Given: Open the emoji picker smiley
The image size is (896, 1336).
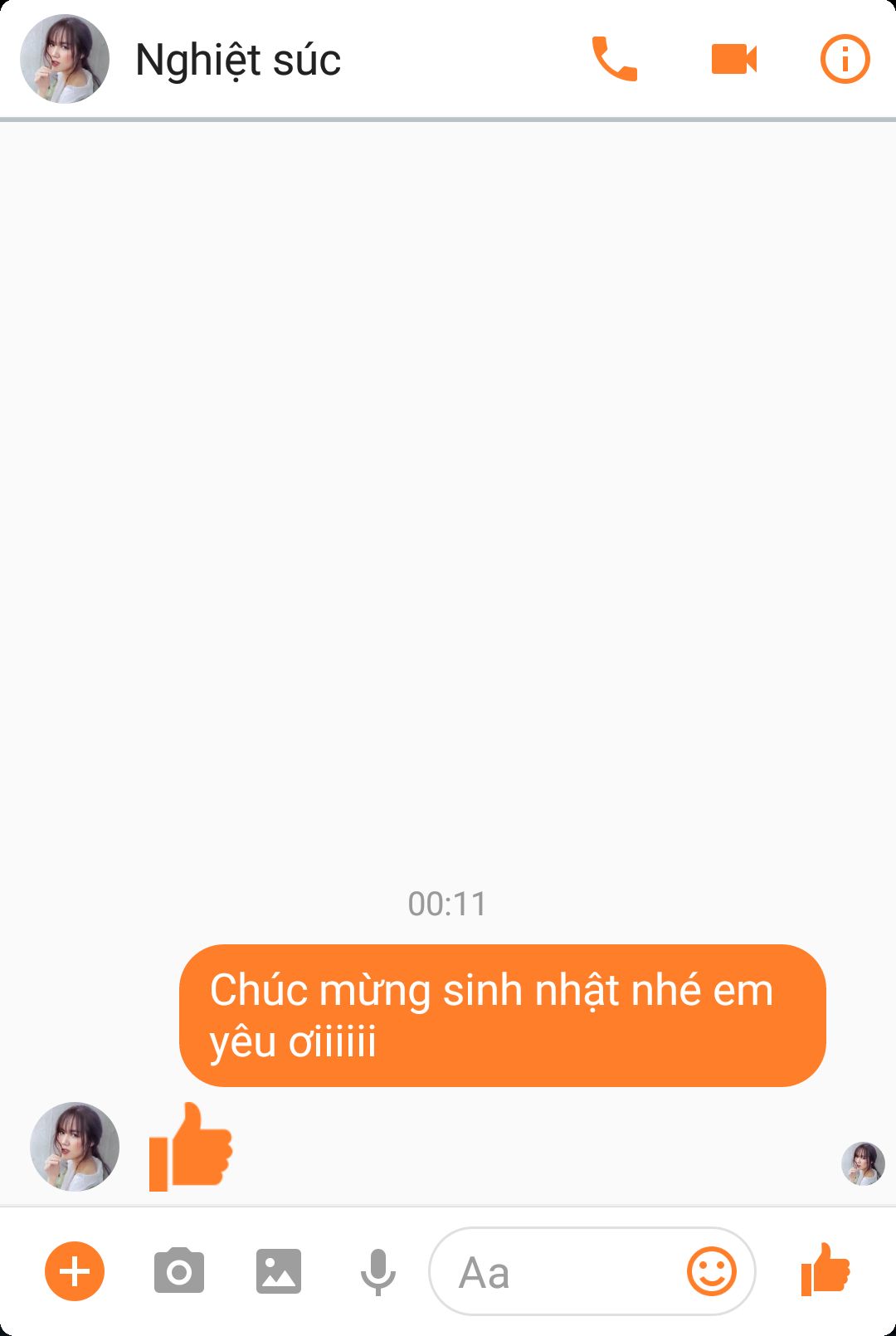Looking at the screenshot, I should [711, 1270].
